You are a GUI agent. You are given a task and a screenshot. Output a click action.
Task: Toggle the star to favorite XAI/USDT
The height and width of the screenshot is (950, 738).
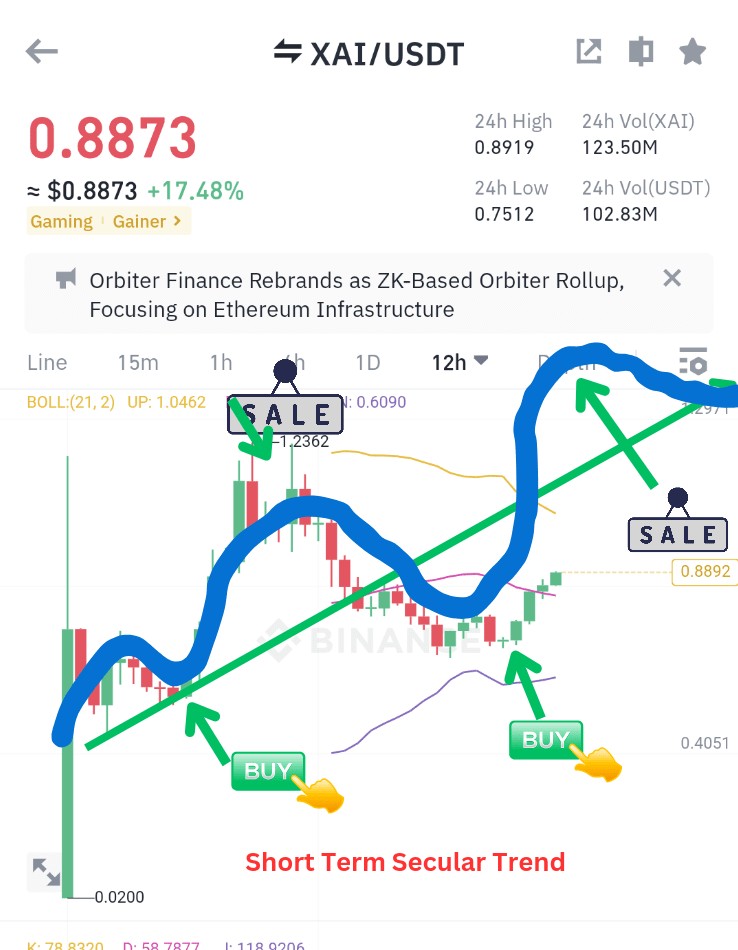point(692,51)
